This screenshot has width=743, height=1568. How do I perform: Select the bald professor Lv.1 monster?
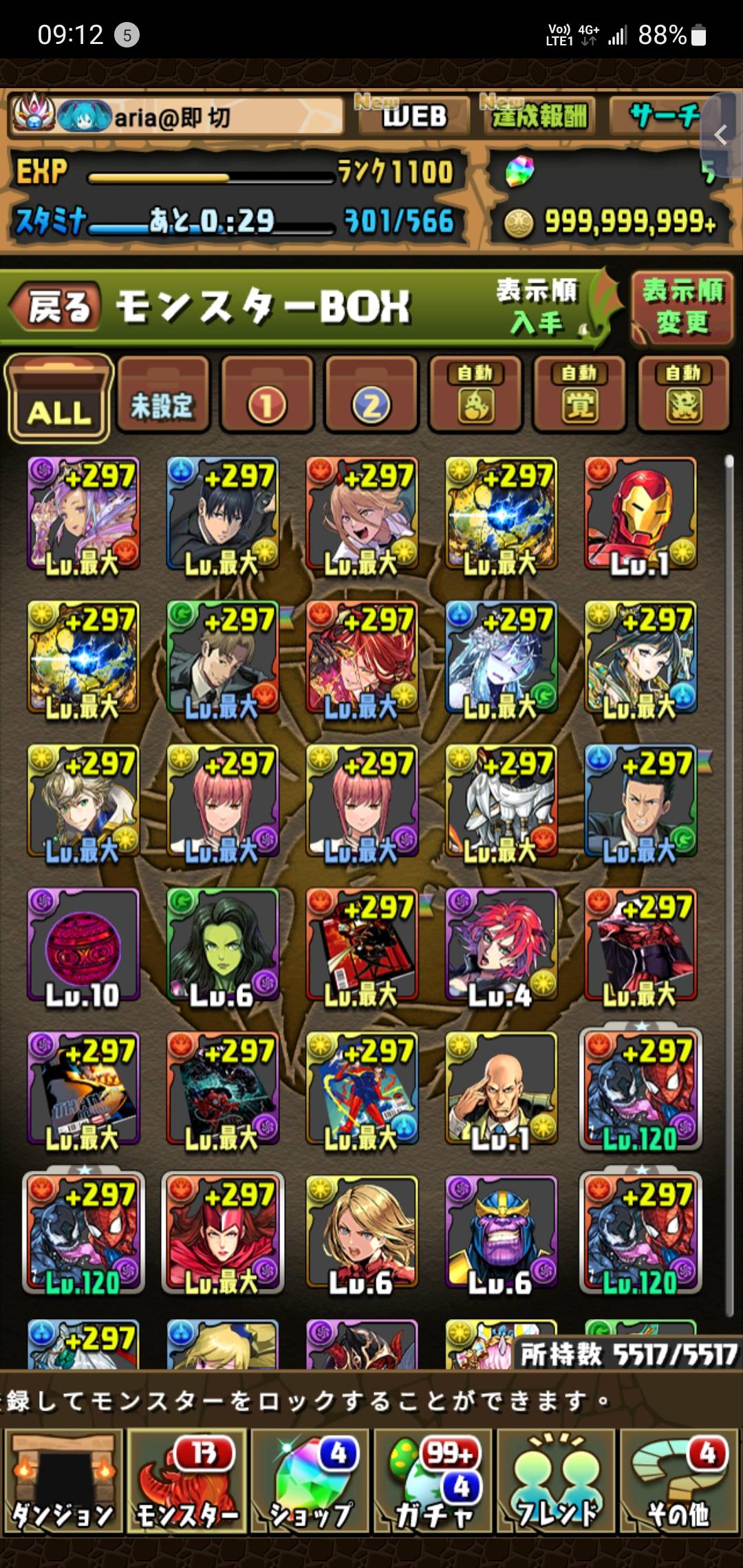tap(500, 1089)
